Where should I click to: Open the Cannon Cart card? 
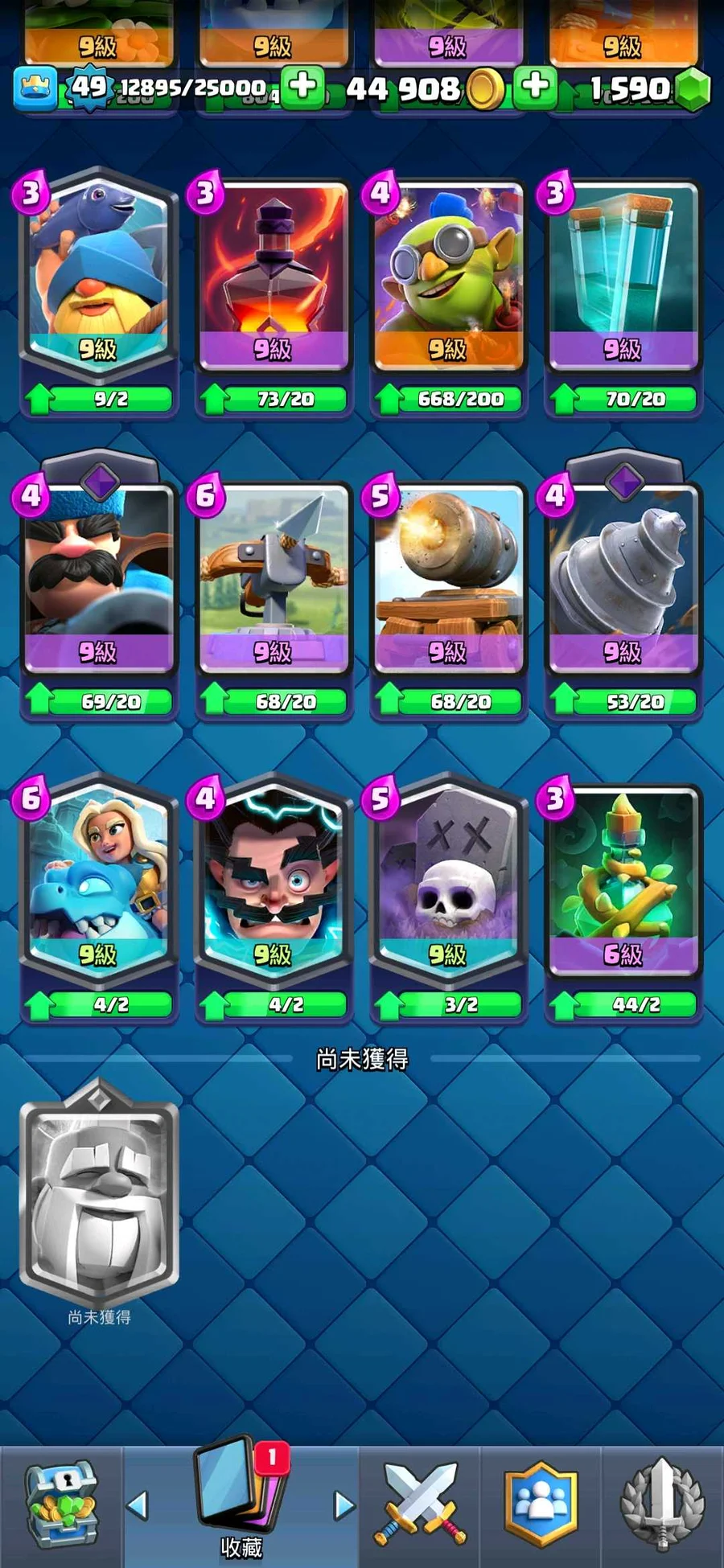tap(448, 575)
